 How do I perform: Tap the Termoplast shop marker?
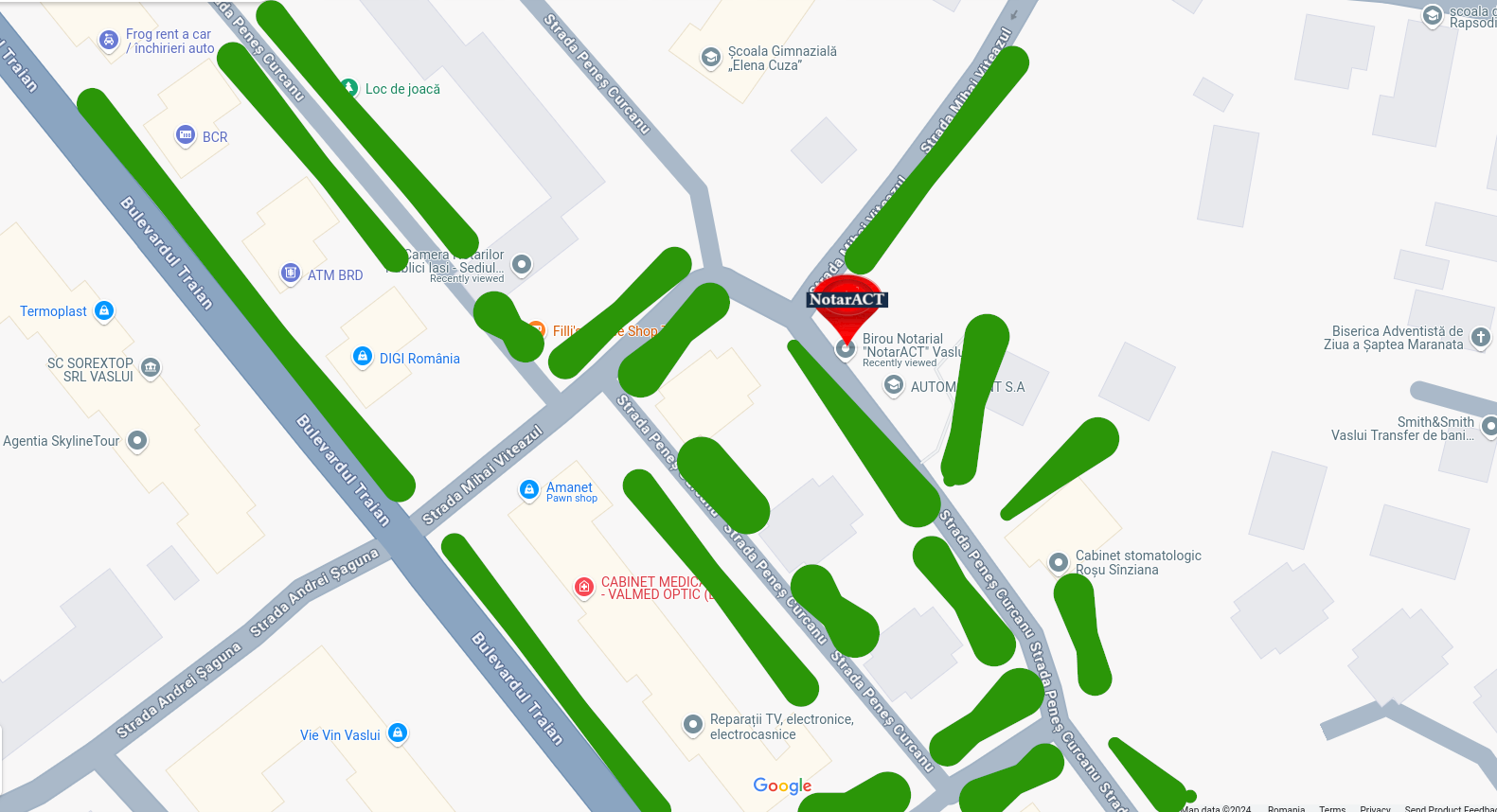pyautogui.click(x=104, y=310)
